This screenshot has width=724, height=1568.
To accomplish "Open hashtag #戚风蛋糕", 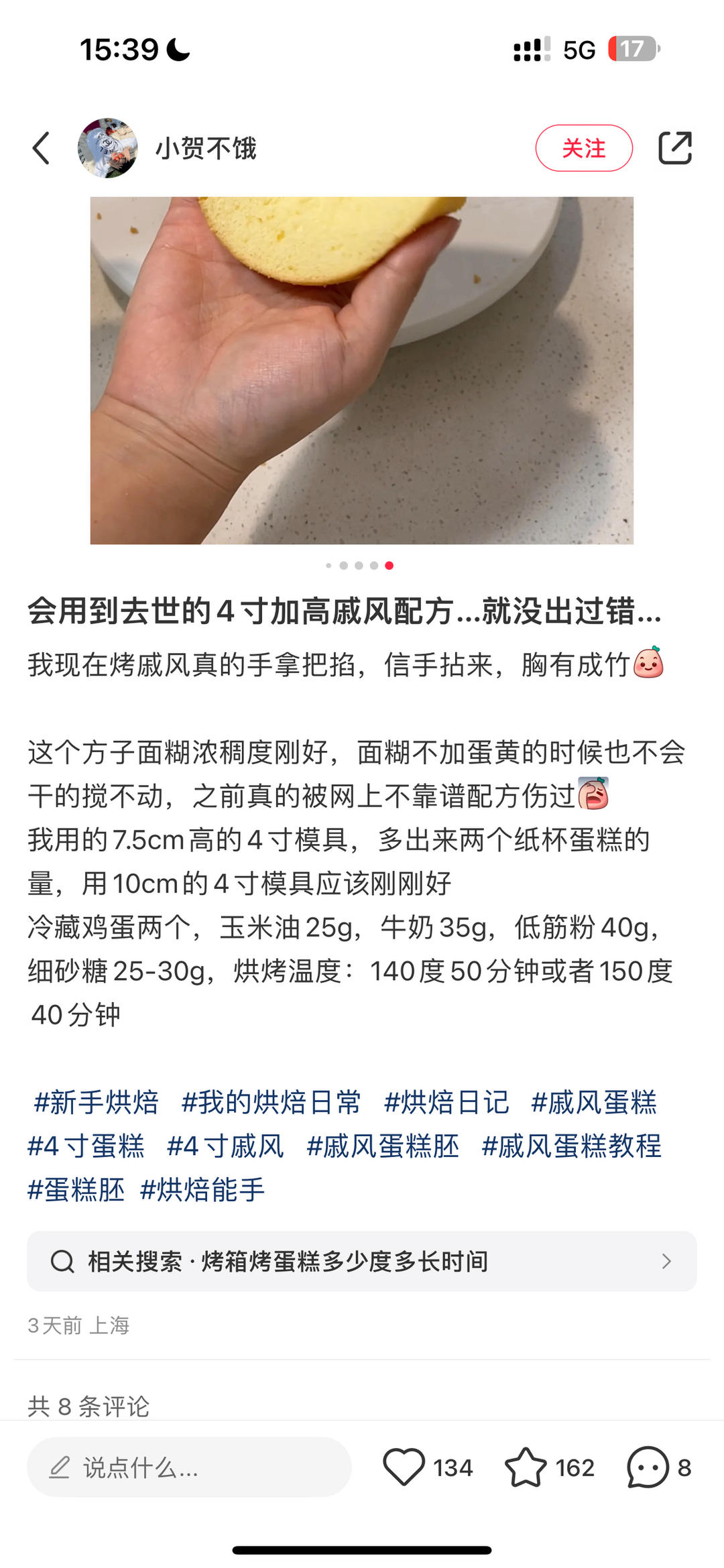I will [x=594, y=1103].
